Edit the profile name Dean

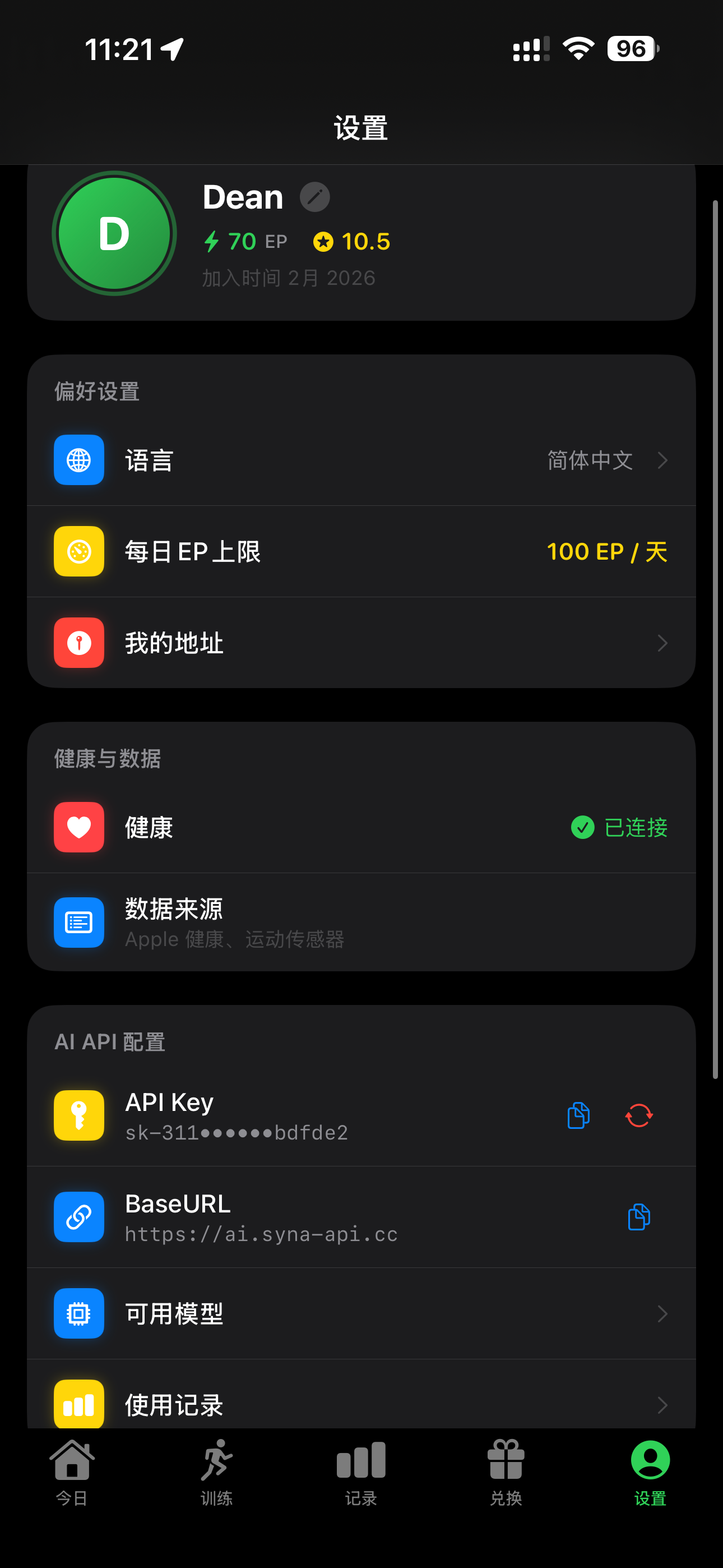pyautogui.click(x=314, y=197)
